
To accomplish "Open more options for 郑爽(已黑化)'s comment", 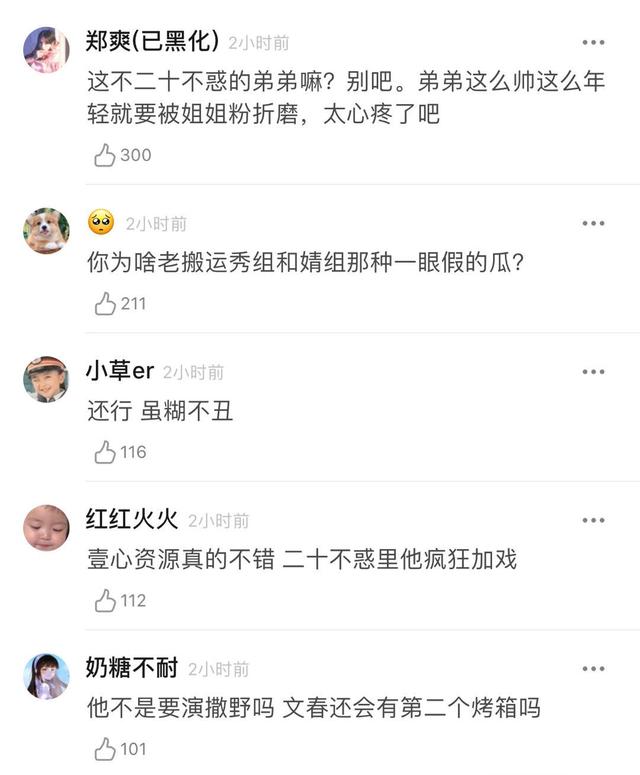I will click(x=594, y=43).
